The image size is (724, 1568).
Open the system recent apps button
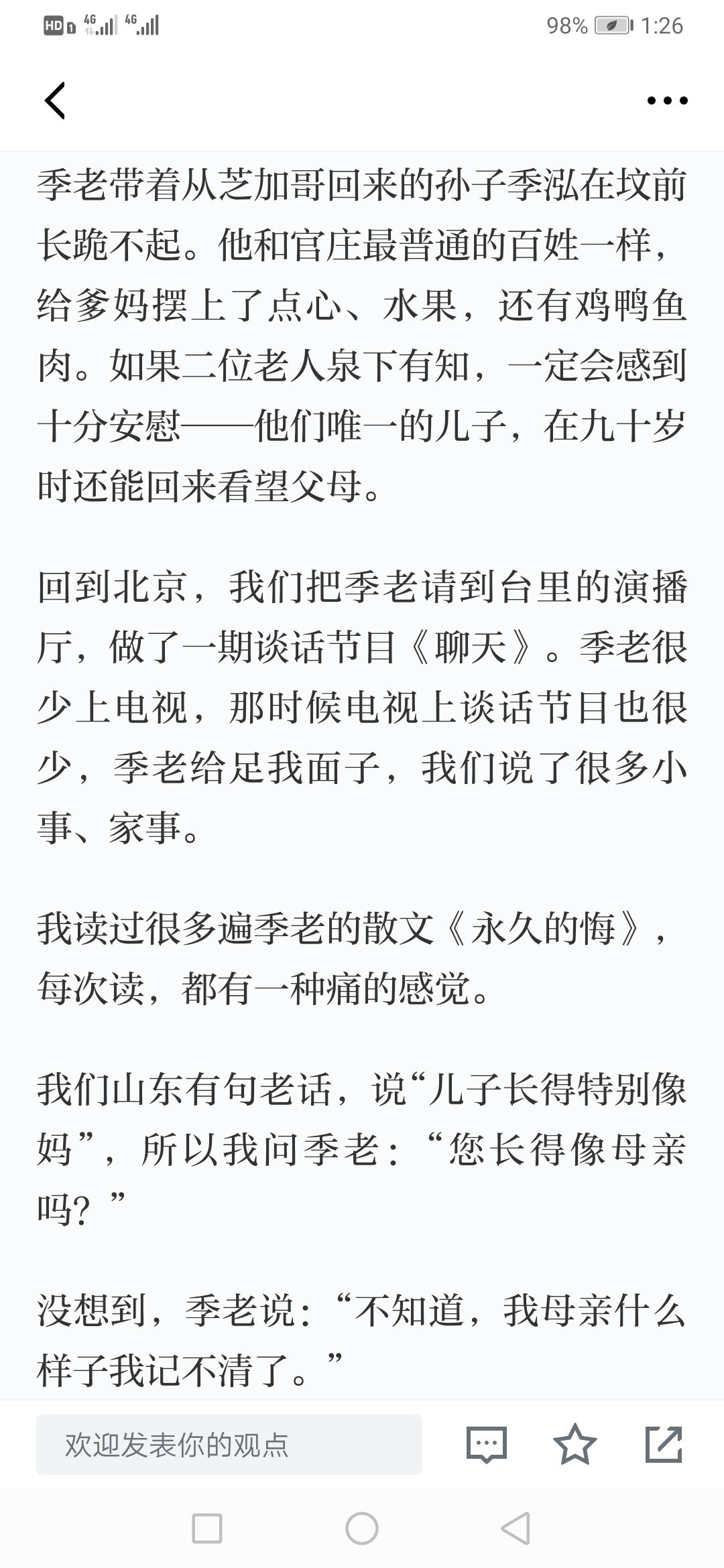pos(207,1528)
